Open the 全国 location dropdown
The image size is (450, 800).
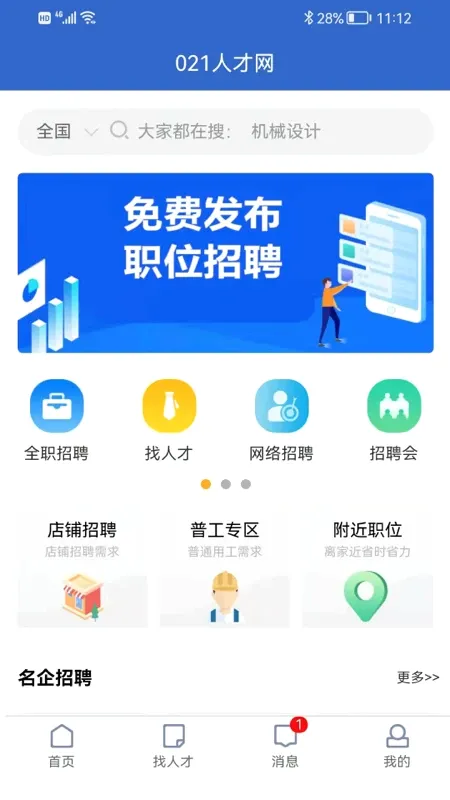click(66, 132)
